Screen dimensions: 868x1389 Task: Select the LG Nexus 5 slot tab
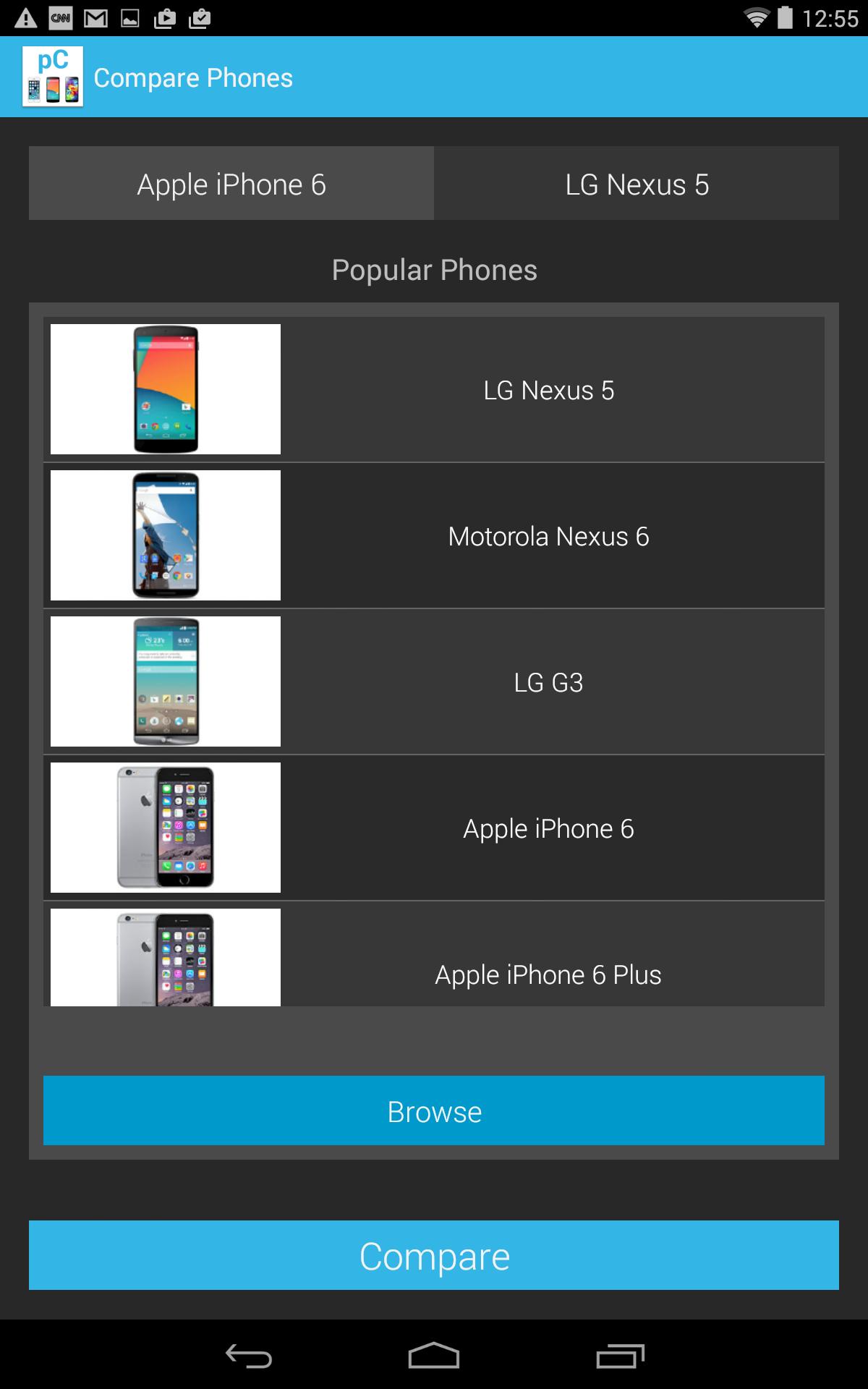coord(637,184)
